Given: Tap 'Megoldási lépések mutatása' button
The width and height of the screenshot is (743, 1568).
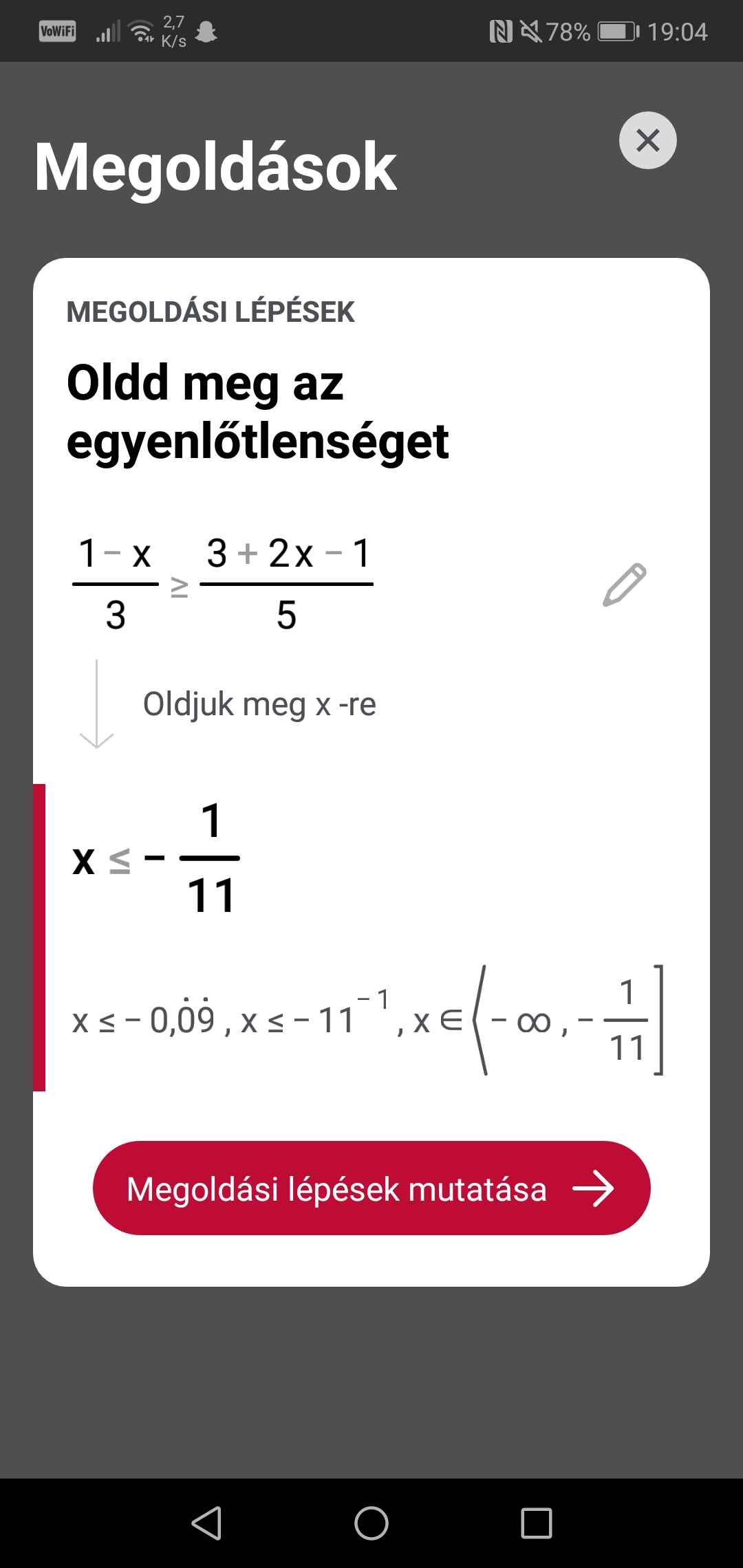Looking at the screenshot, I should point(371,1188).
